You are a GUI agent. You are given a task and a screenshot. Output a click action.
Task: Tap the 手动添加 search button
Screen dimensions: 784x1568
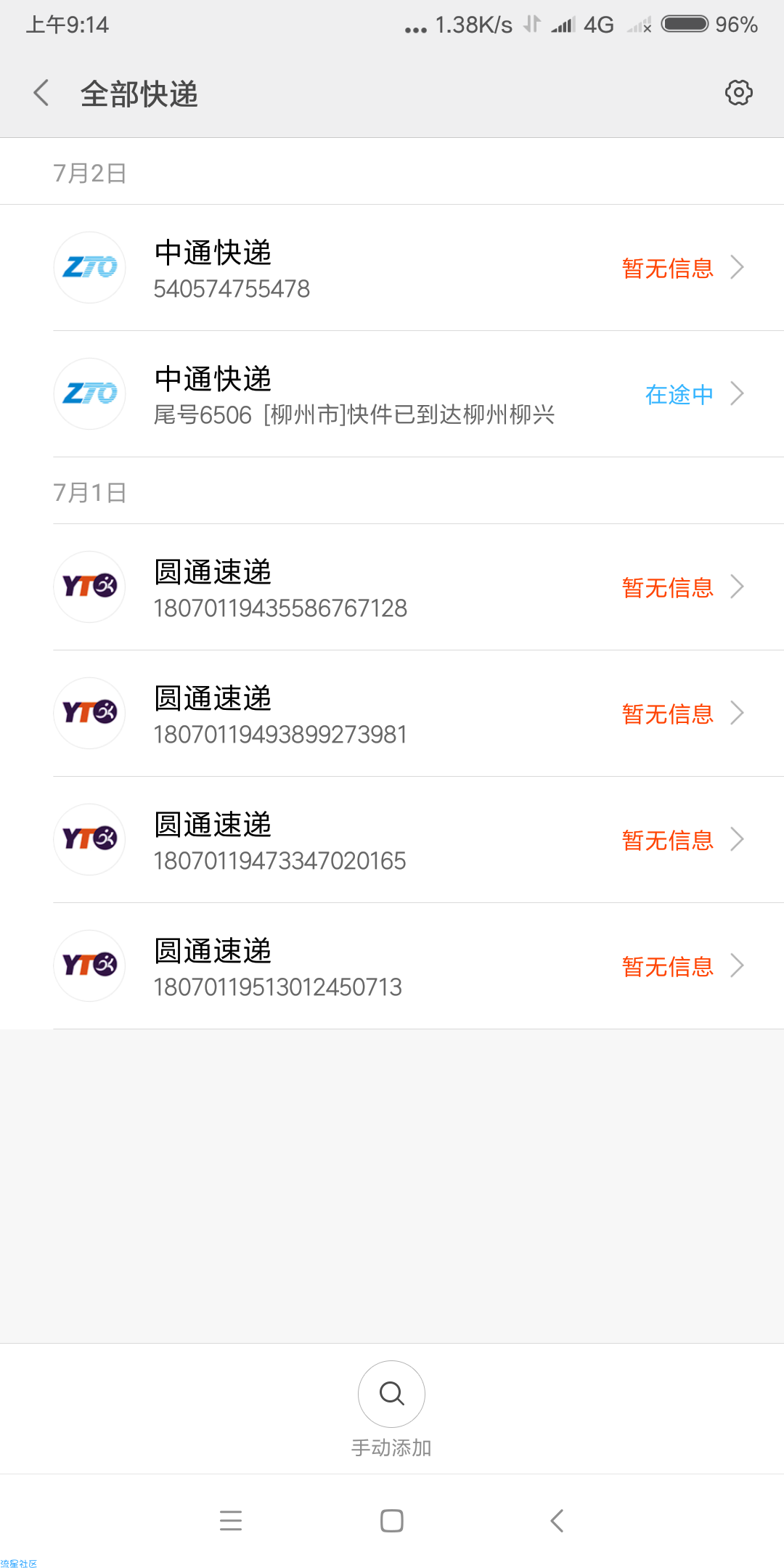pos(392,1394)
